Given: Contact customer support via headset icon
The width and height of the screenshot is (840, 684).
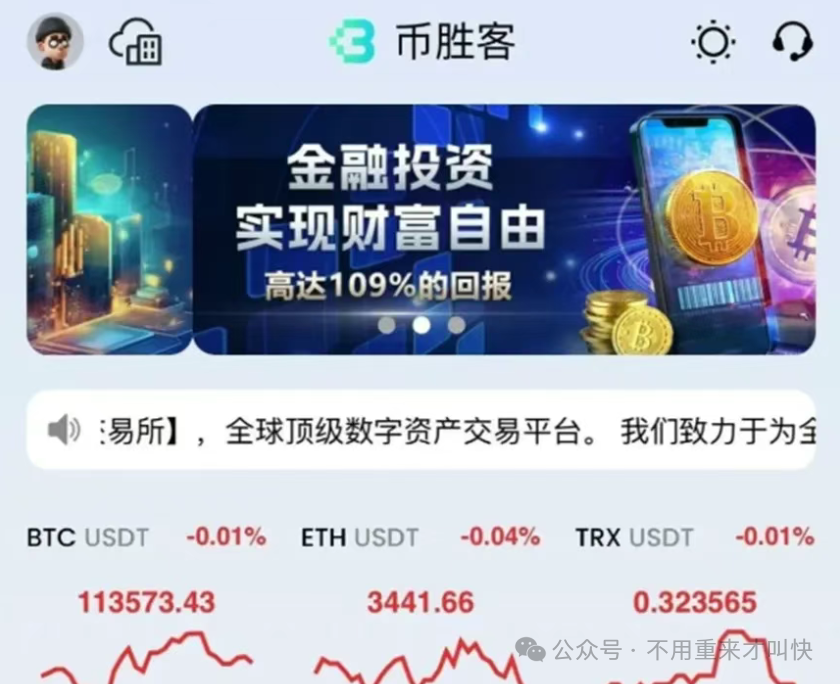Looking at the screenshot, I should pyautogui.click(x=792, y=43).
